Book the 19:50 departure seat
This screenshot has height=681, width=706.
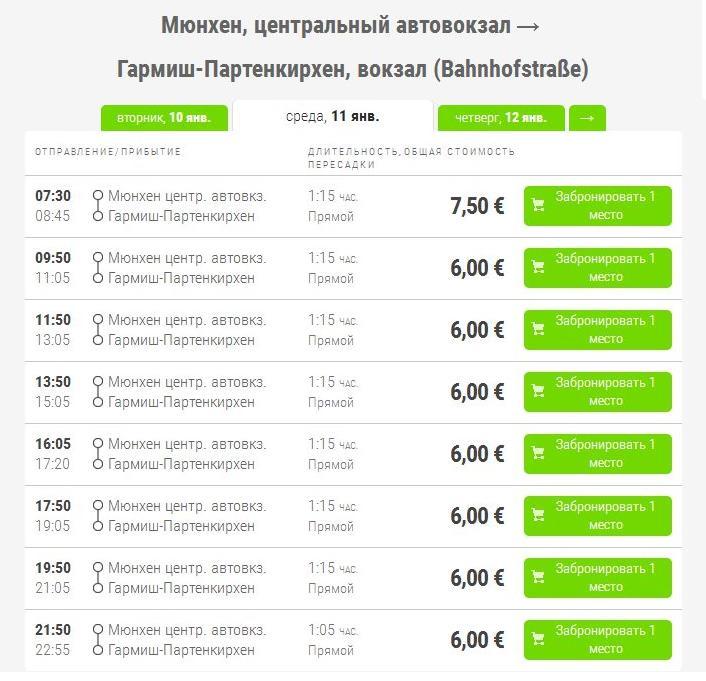597,578
